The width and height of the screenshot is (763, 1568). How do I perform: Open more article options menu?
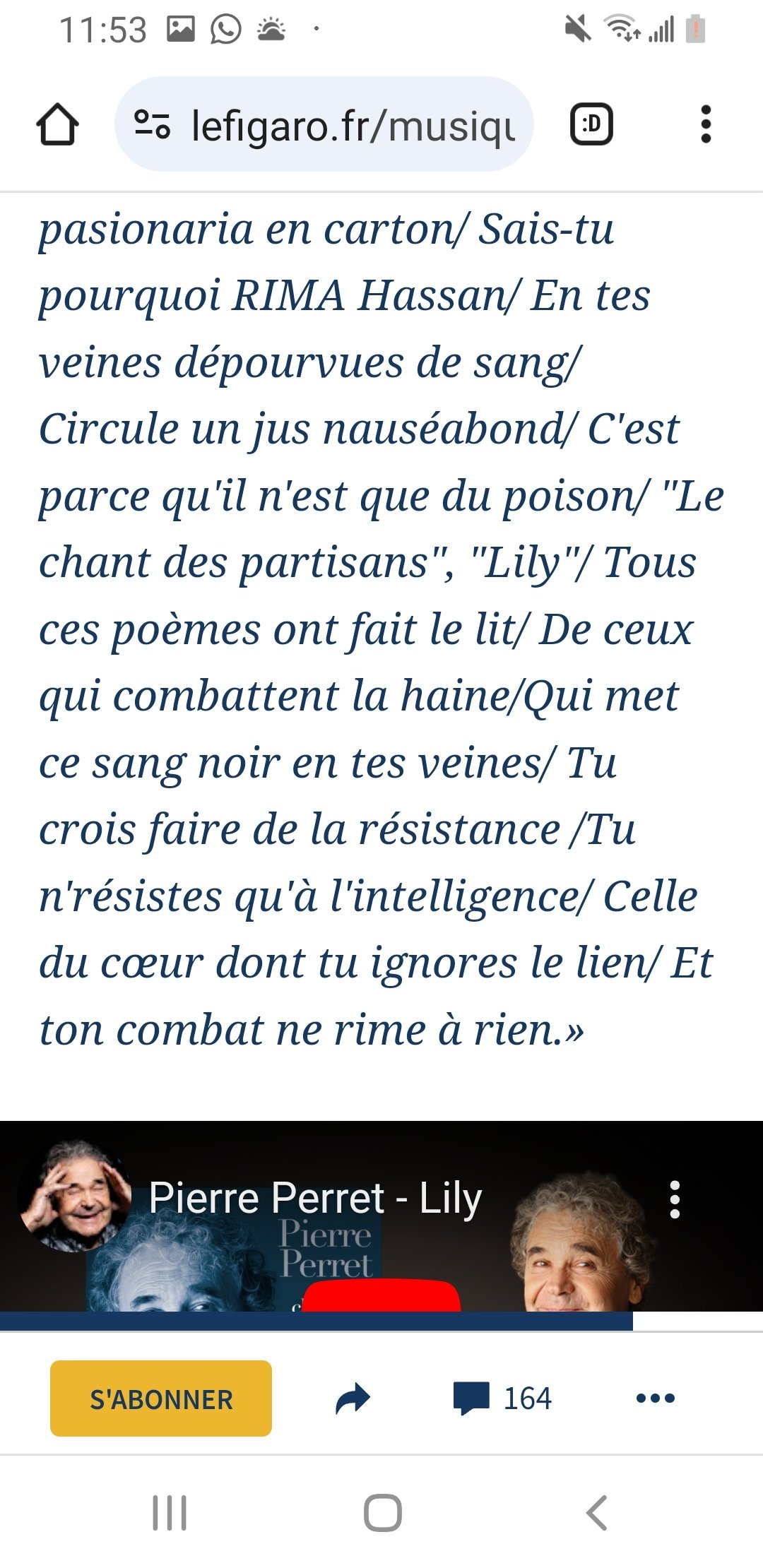pos(656,1398)
